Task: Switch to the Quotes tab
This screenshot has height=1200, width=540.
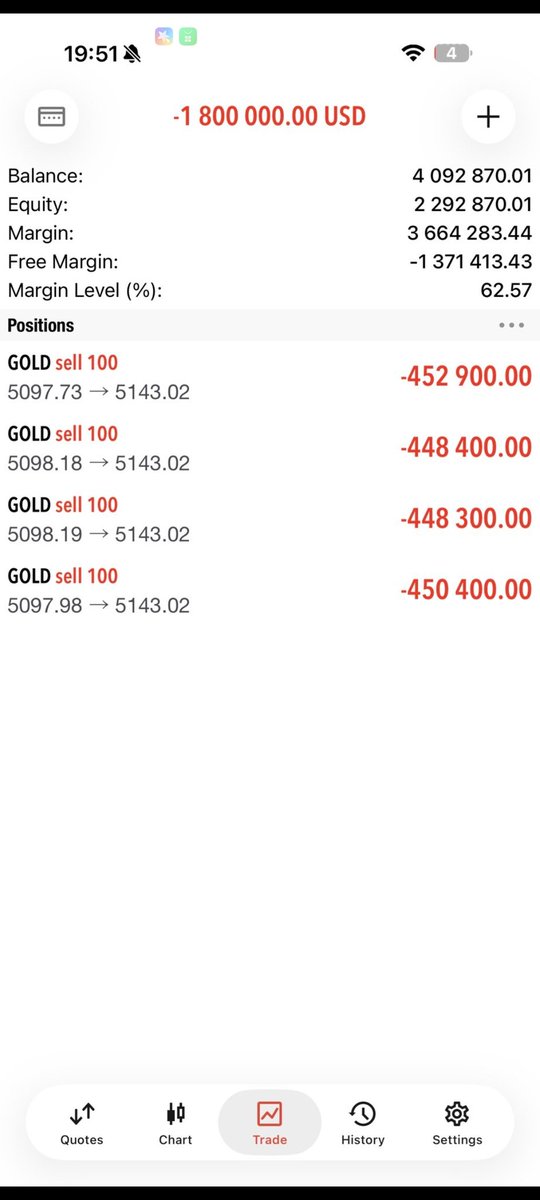Action: 82,1123
